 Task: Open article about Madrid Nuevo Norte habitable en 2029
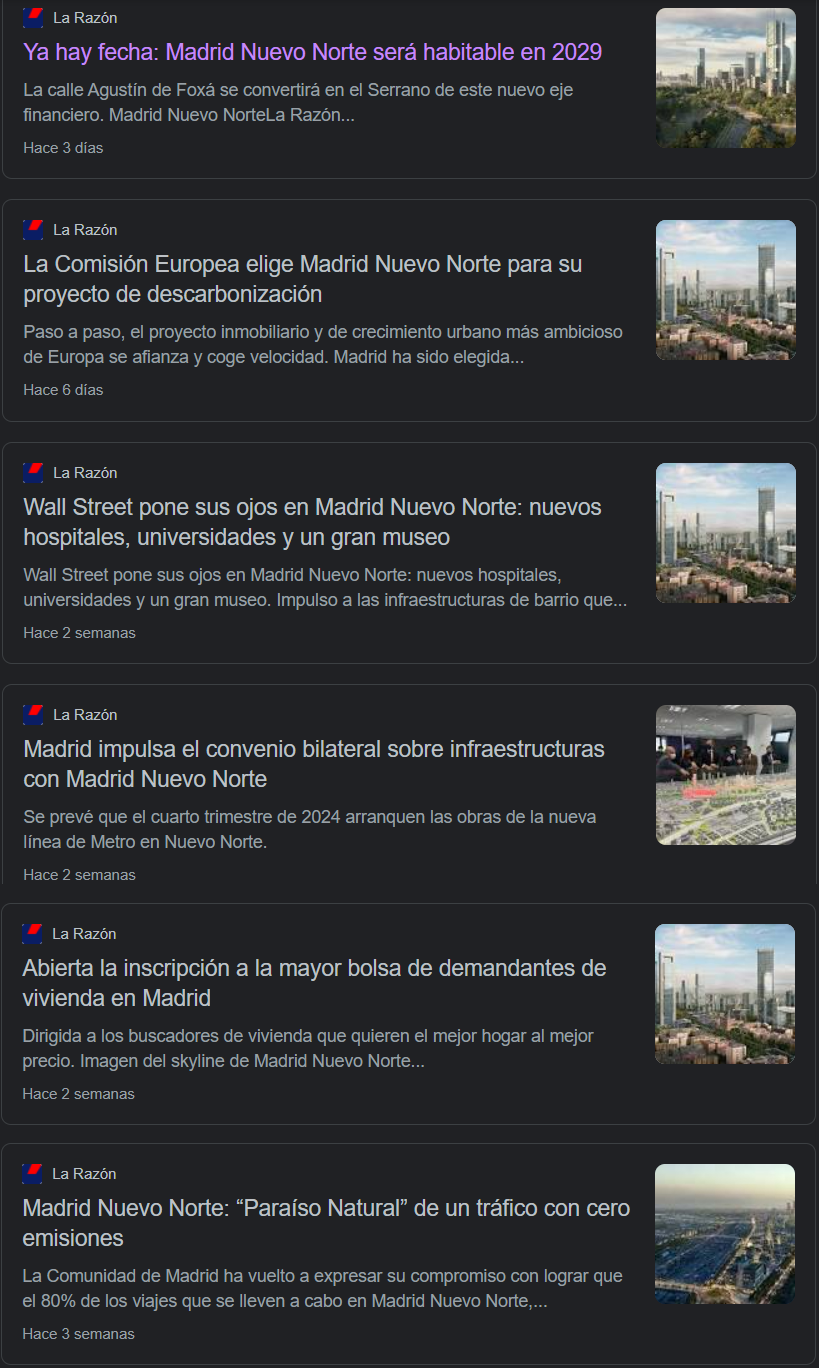[312, 52]
